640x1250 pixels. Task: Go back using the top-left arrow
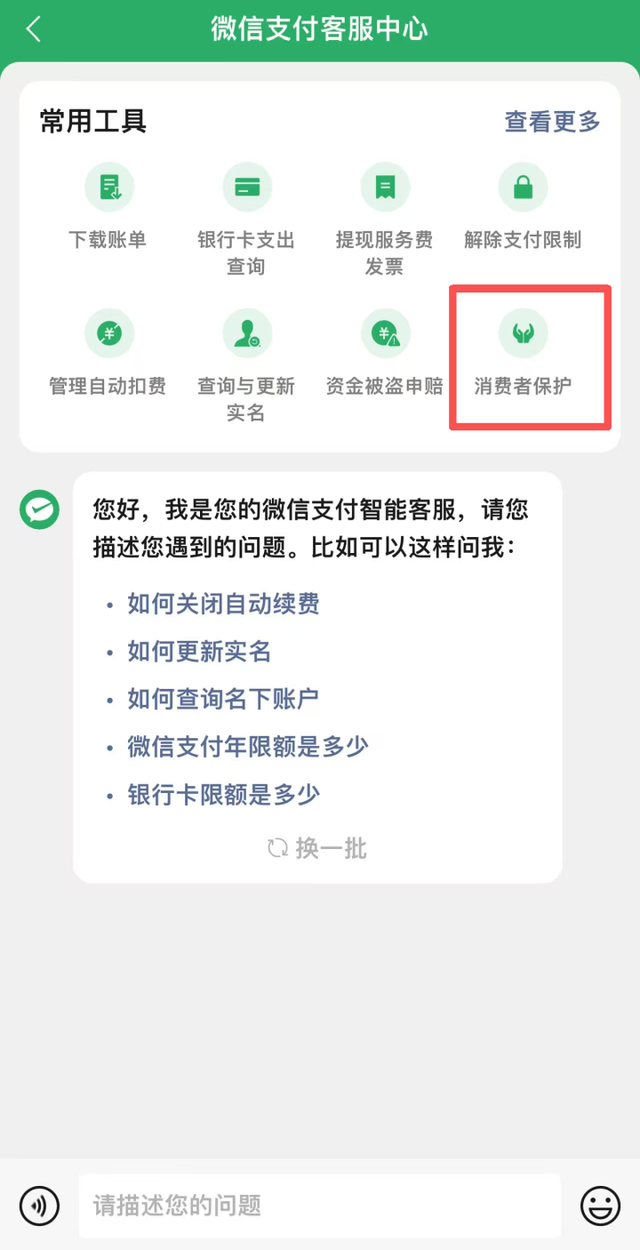[x=34, y=29]
